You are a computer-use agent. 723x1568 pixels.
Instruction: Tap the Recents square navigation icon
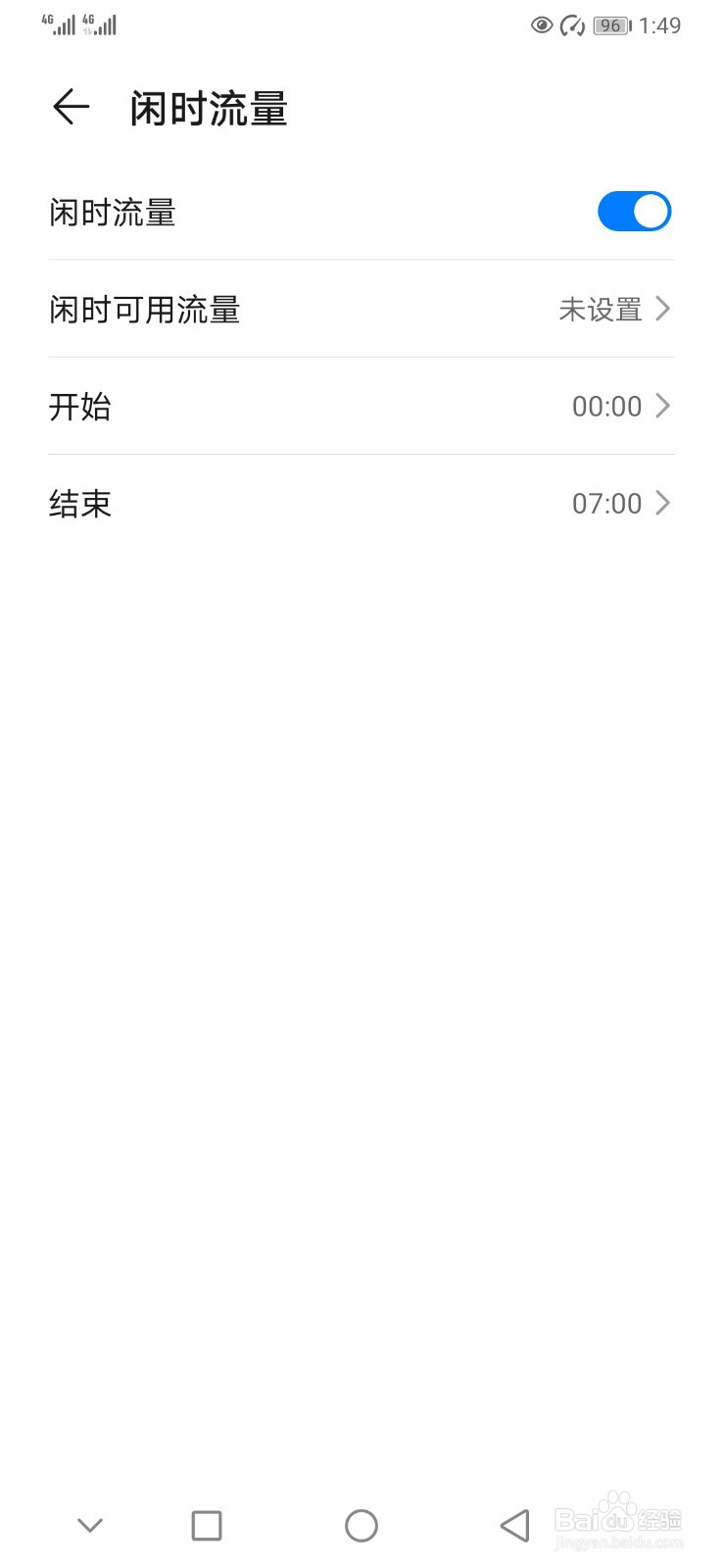(x=205, y=1525)
